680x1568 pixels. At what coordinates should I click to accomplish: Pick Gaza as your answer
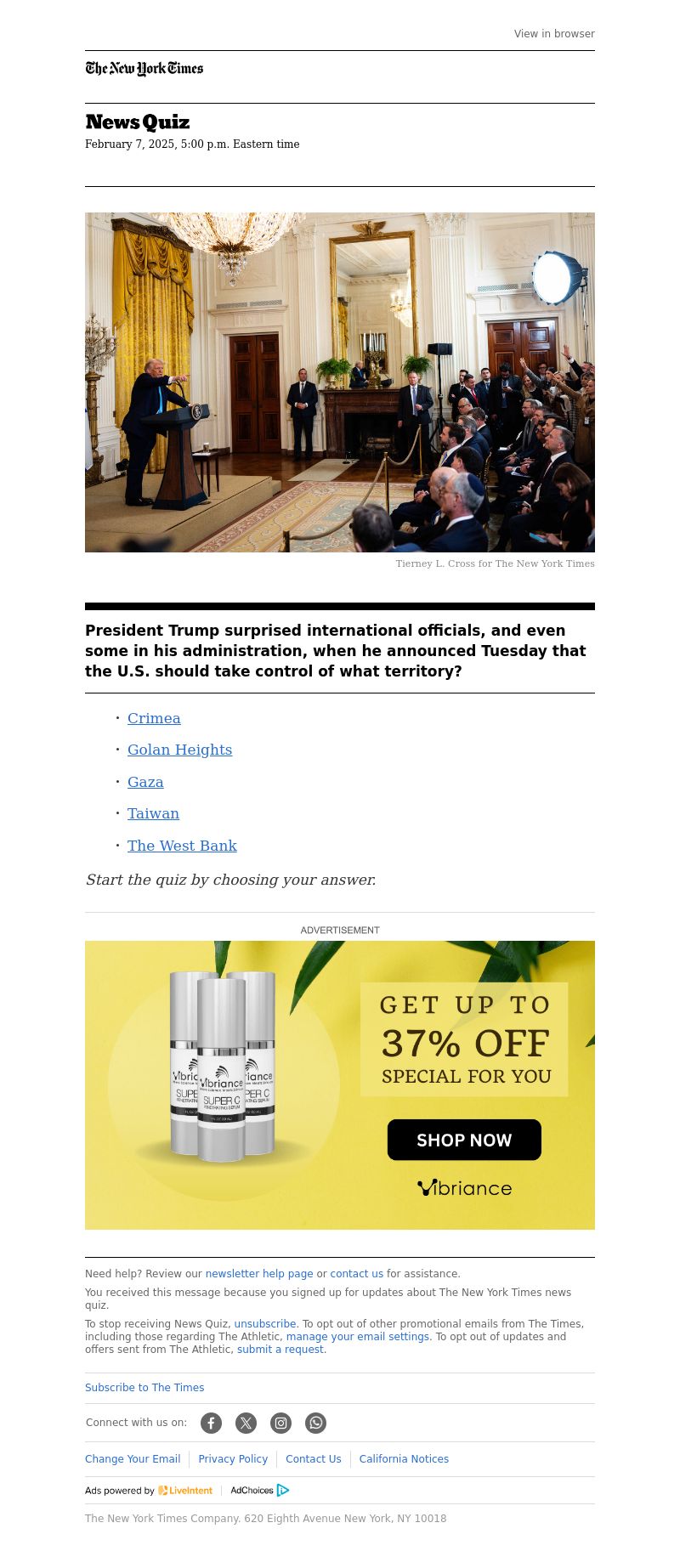[x=145, y=782]
